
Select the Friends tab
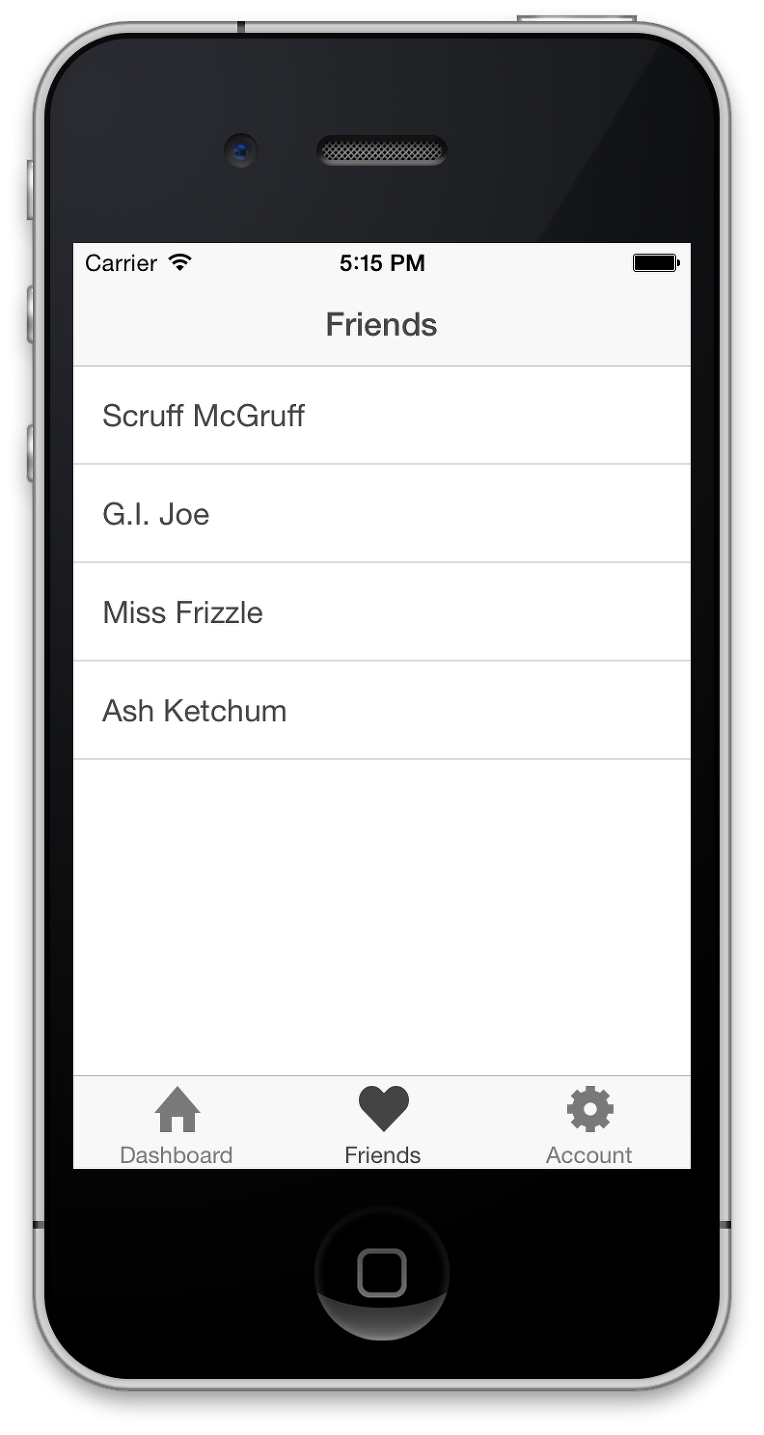[x=383, y=1125]
